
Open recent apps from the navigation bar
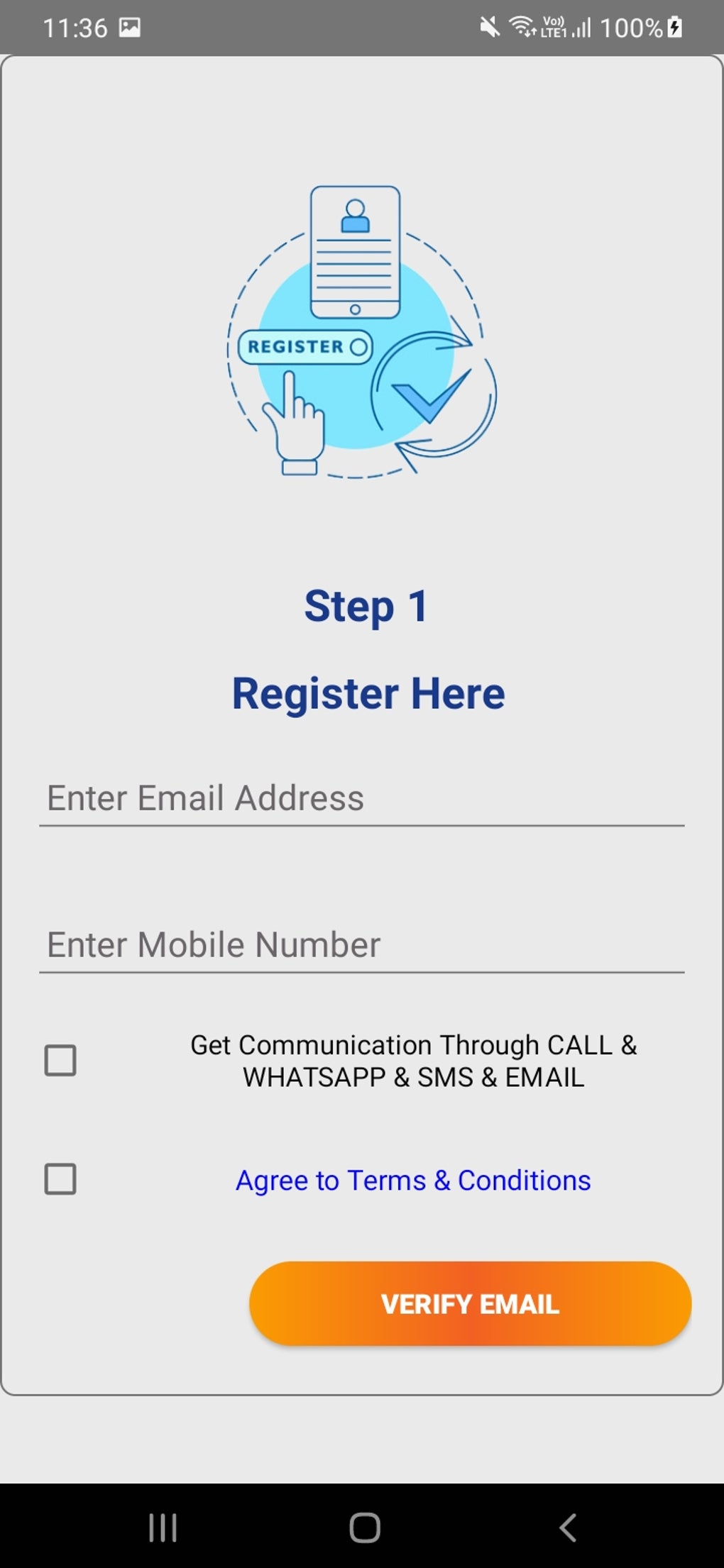[x=163, y=1527]
